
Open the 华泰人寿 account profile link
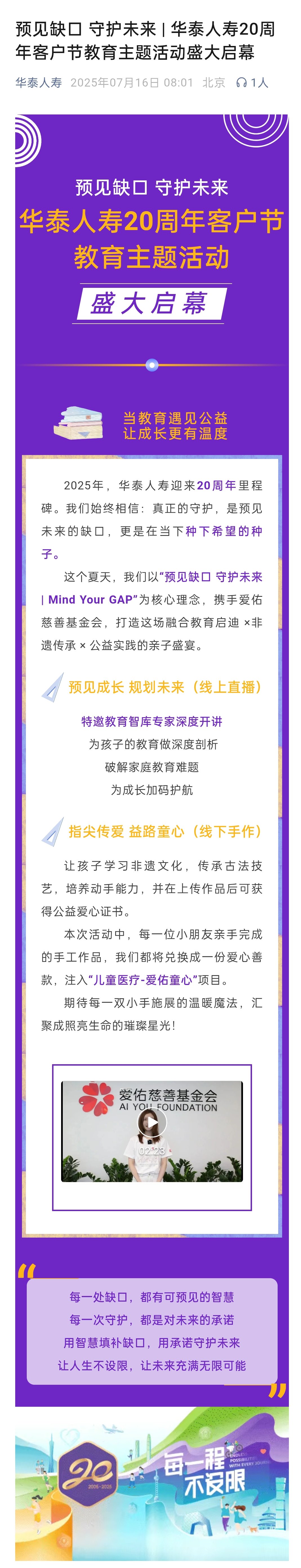[x=38, y=83]
